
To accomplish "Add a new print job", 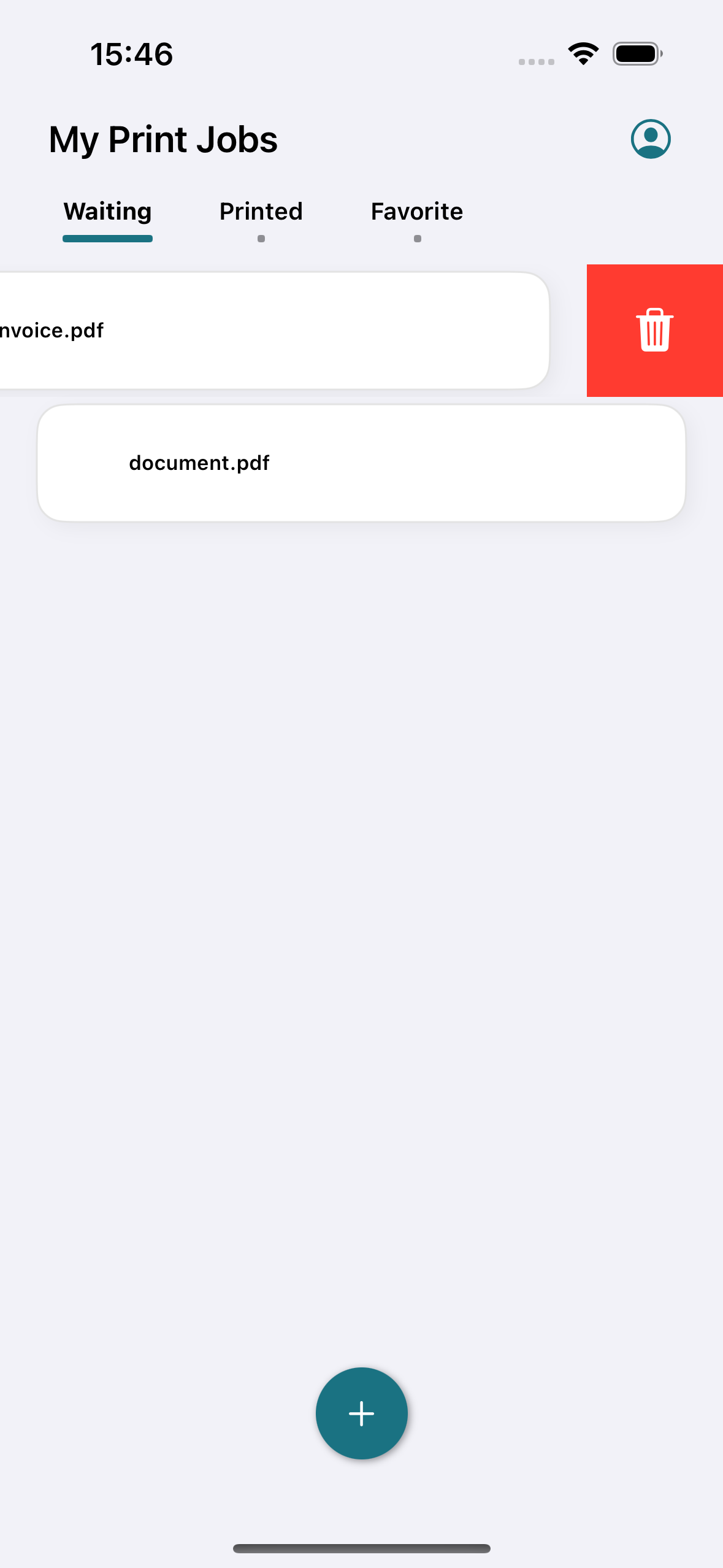I will 361,1413.
